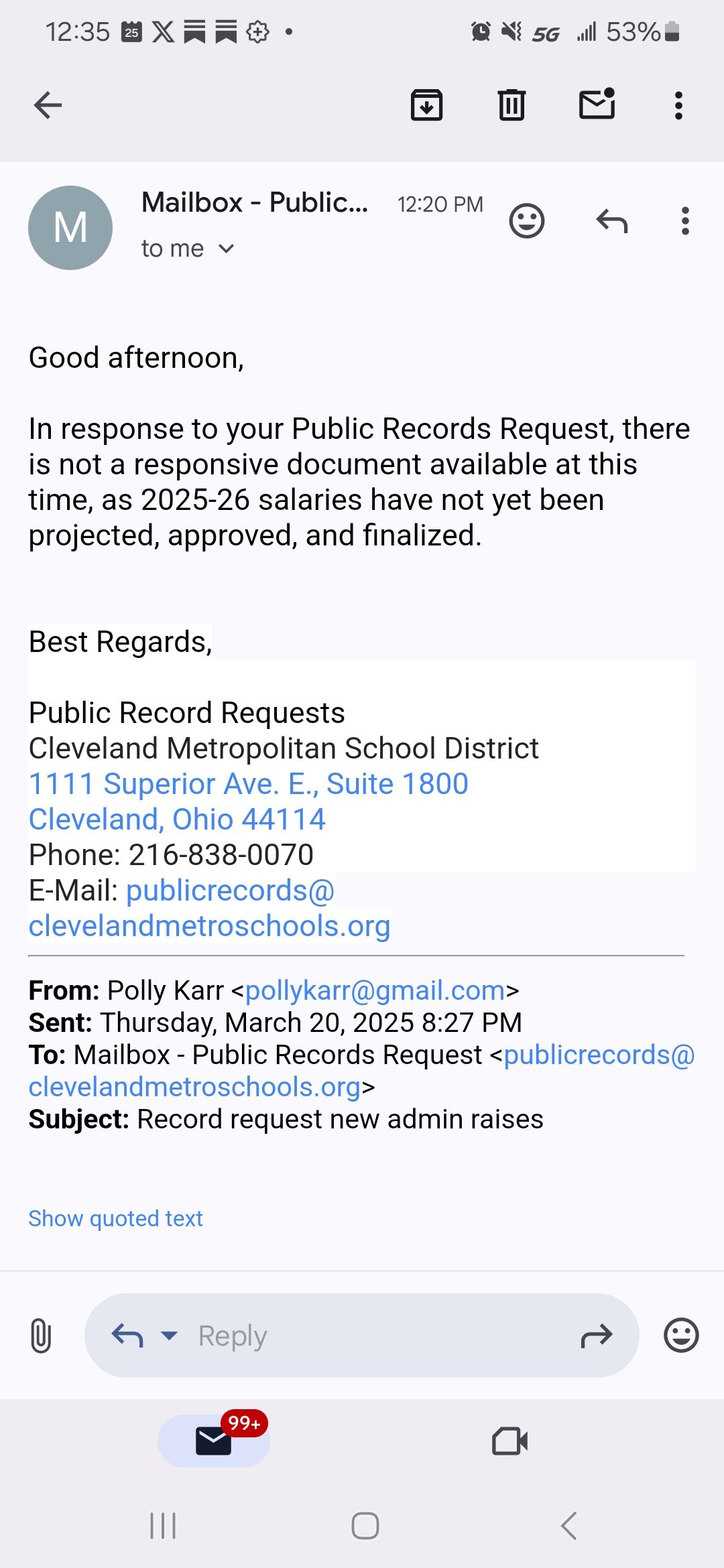Viewport: 724px width, 1568px height.
Task: Add emoji reaction next to 12:20 PM
Action: click(527, 221)
